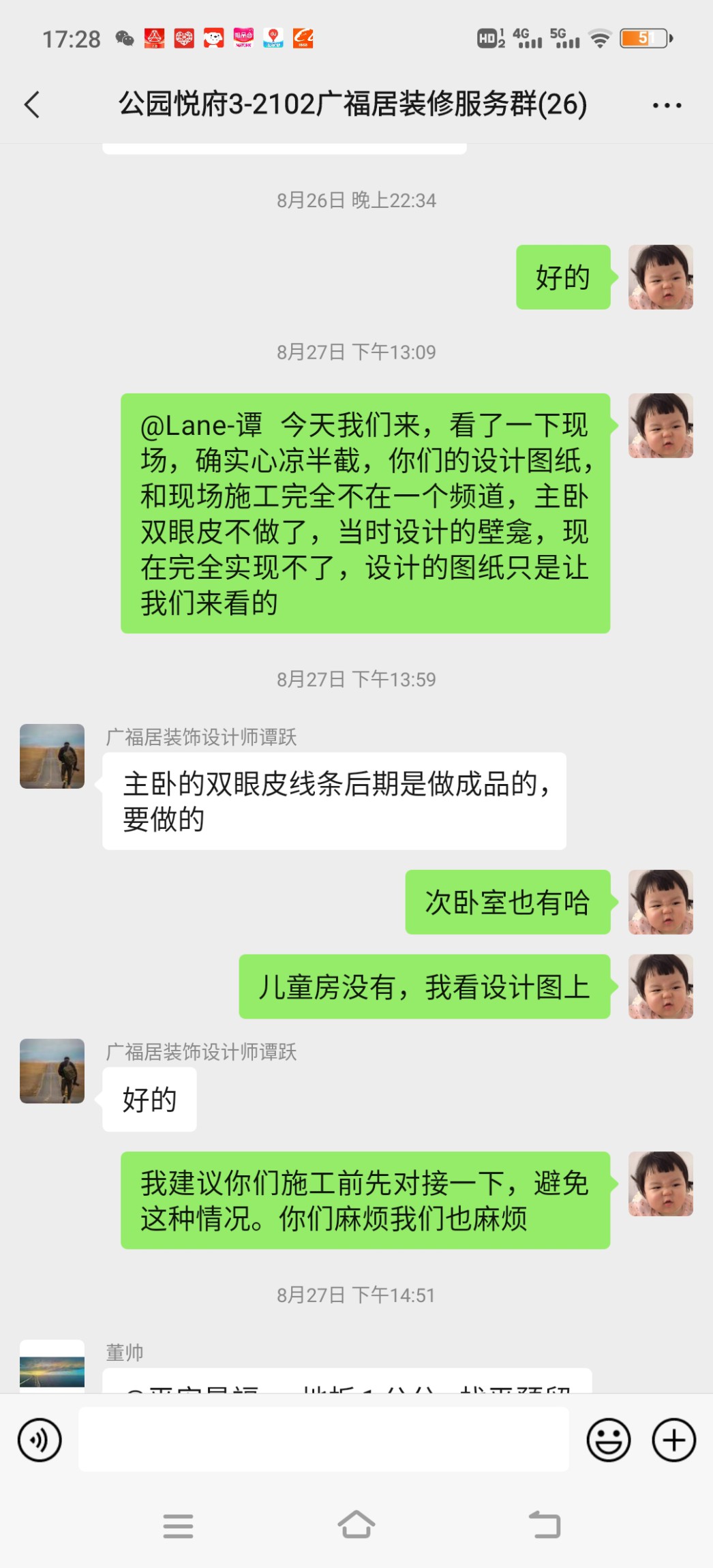Open the plus attachment menu

(673, 1440)
